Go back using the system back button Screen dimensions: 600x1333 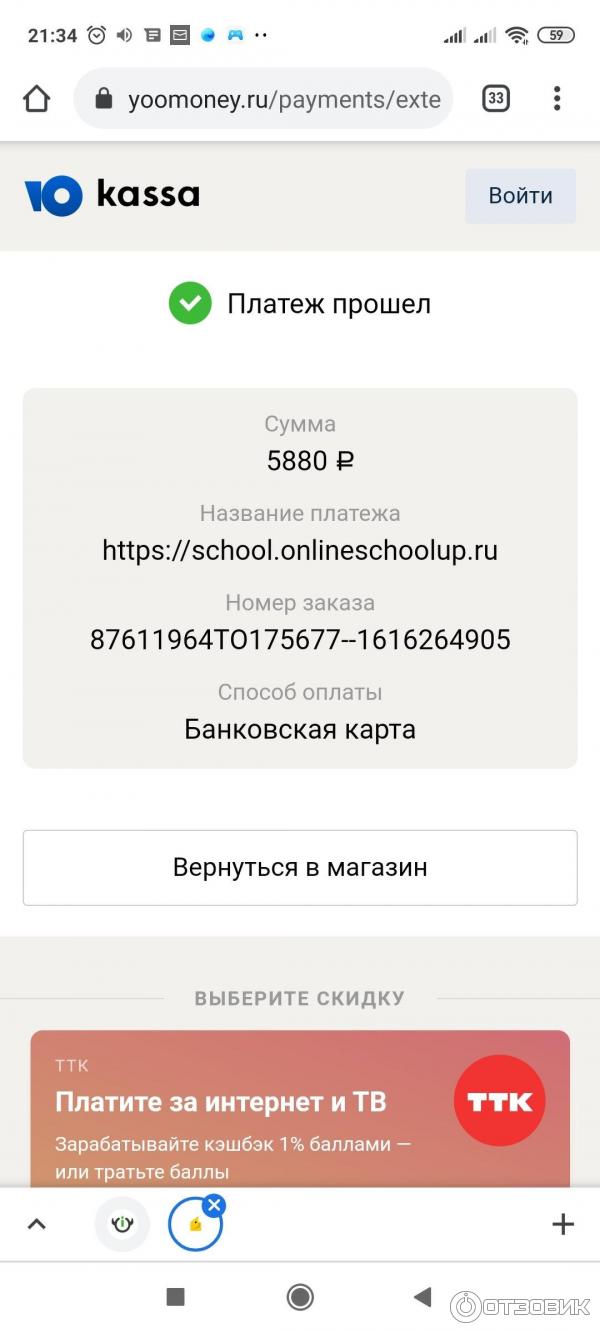pyautogui.click(x=422, y=1297)
